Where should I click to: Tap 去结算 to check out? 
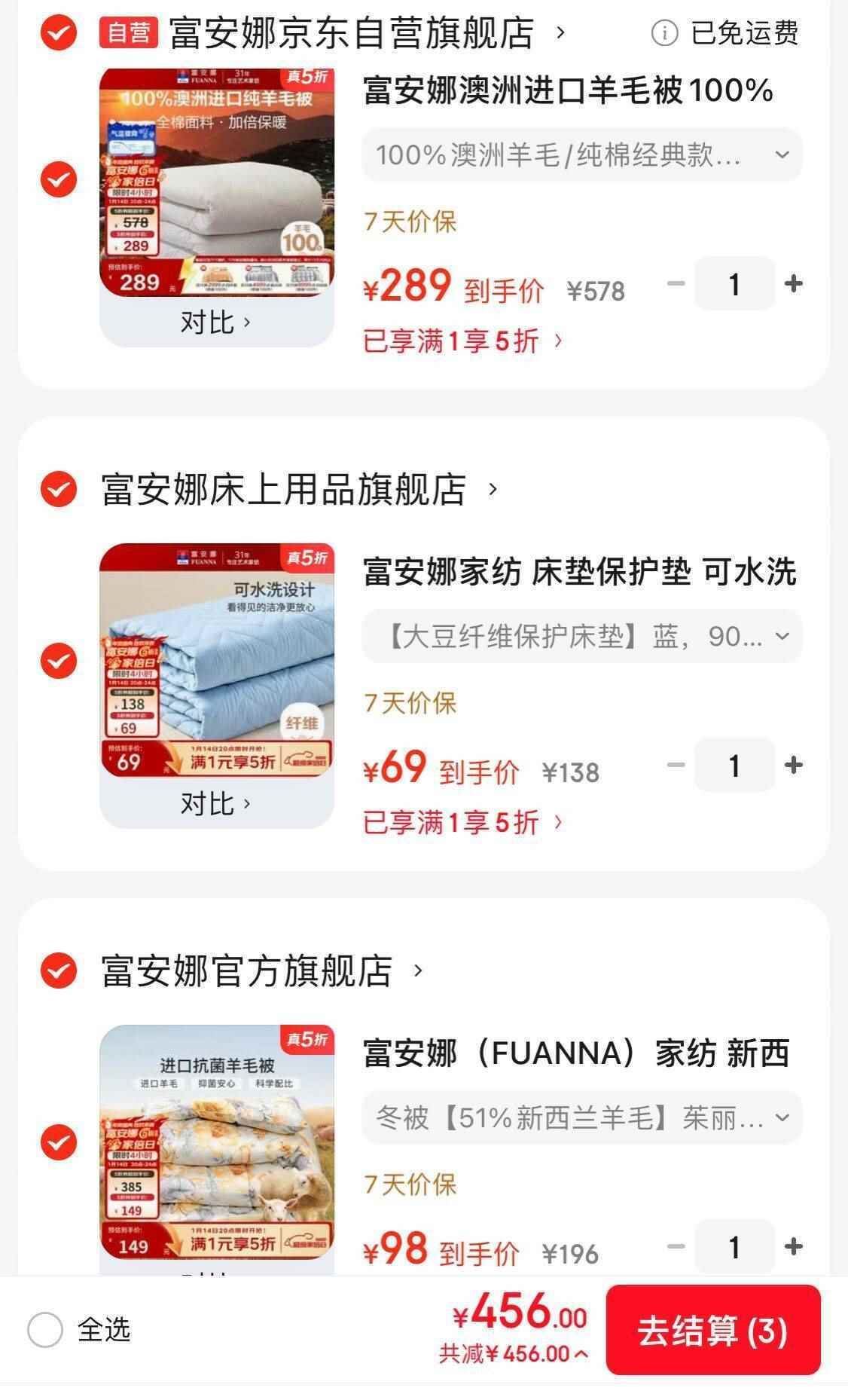point(712,1330)
